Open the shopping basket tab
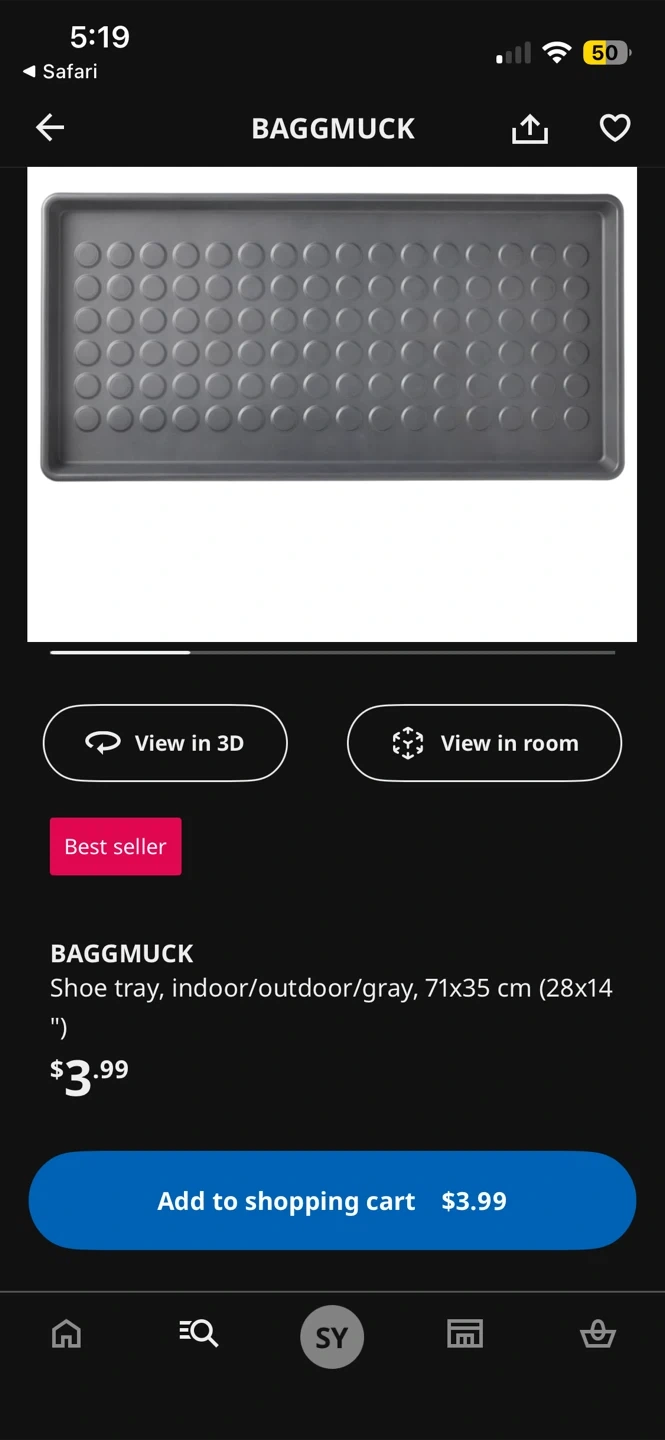Screen dimensions: 665x1440 [x=598, y=1334]
